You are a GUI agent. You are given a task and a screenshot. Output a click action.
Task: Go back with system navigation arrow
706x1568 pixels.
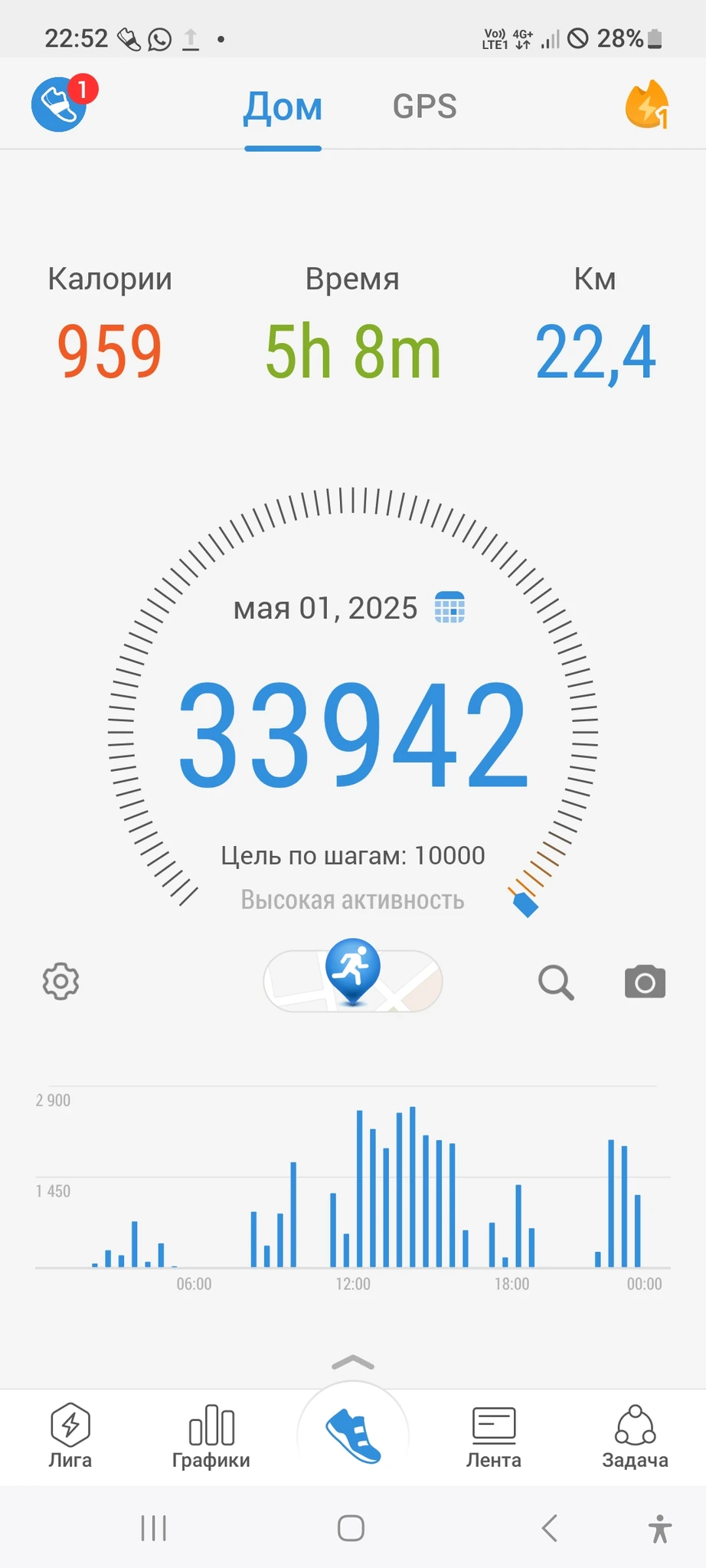pyautogui.click(x=549, y=1528)
